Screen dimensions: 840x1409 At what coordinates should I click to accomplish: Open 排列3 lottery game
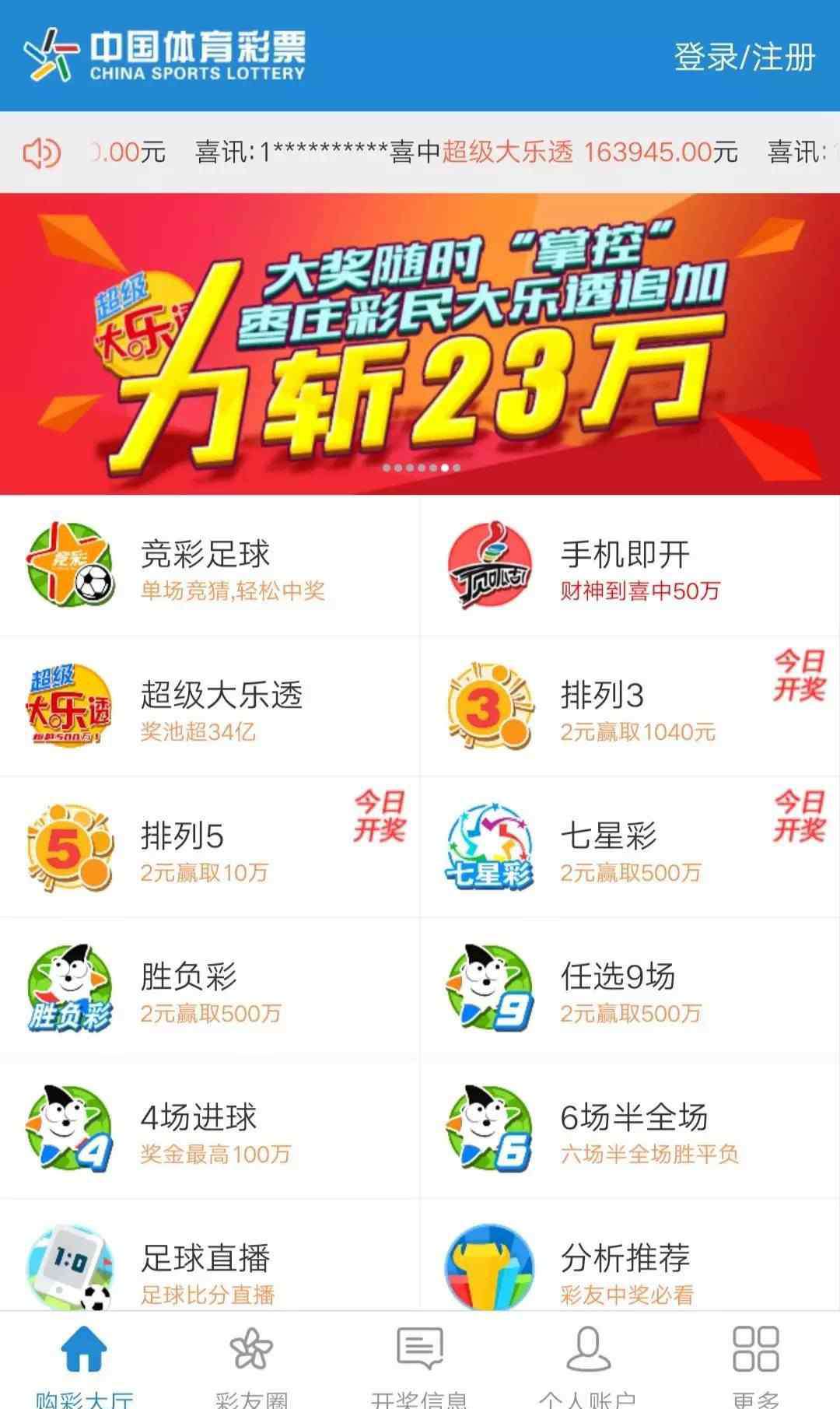630,706
